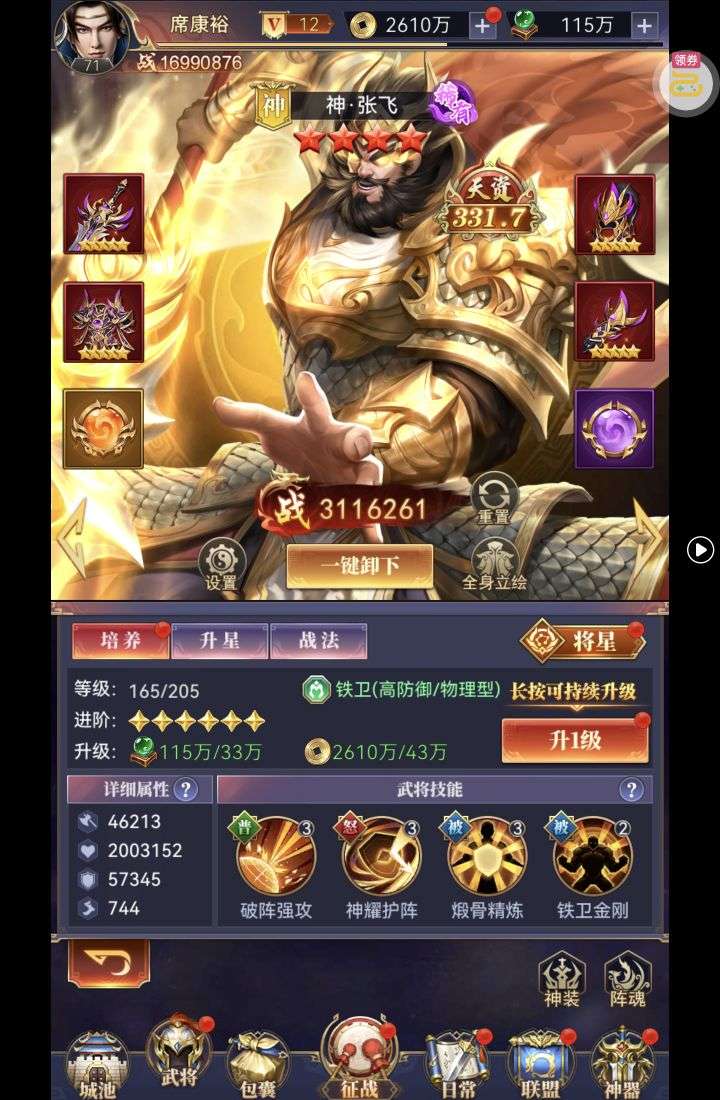
Task: Switch to the 升星 tab
Action: click(x=219, y=641)
